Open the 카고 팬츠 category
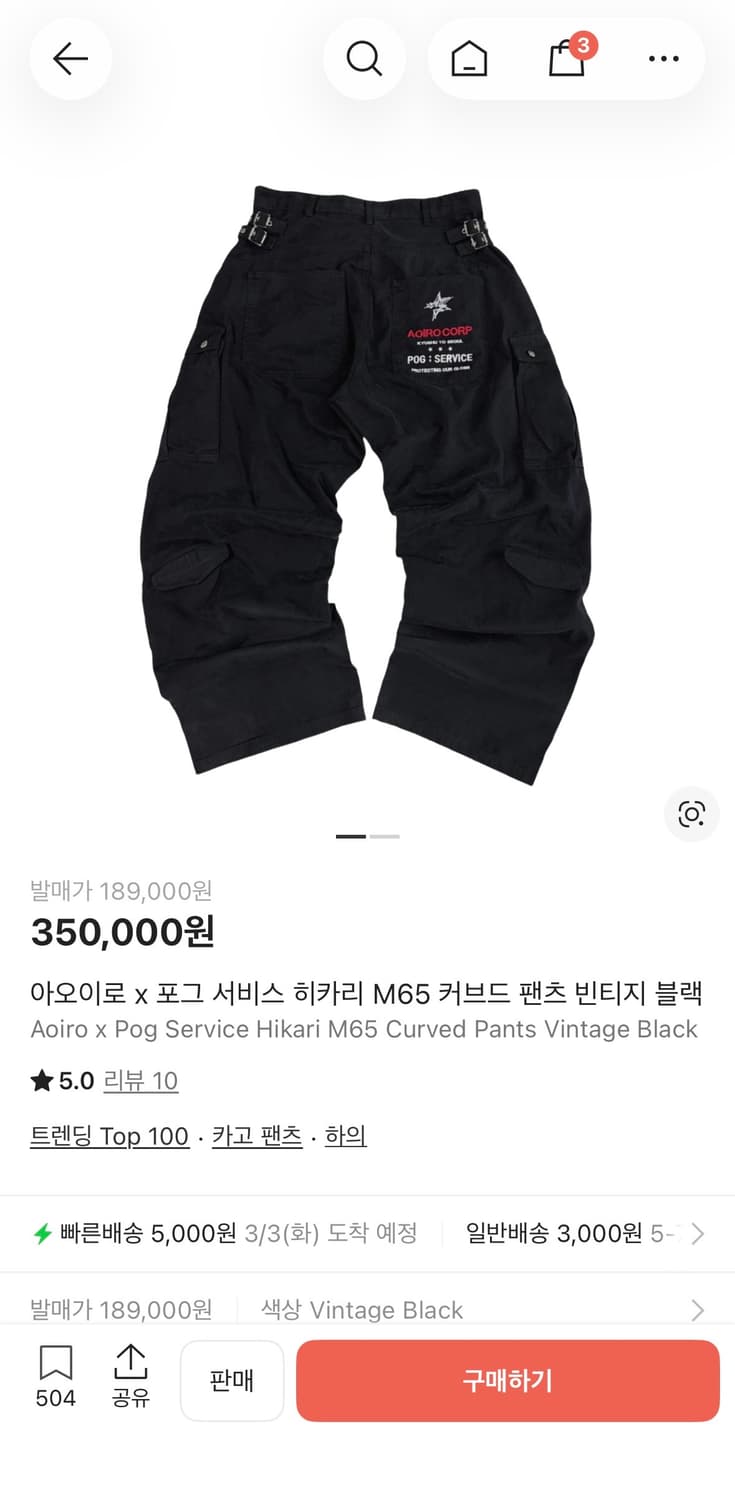 click(254, 1136)
